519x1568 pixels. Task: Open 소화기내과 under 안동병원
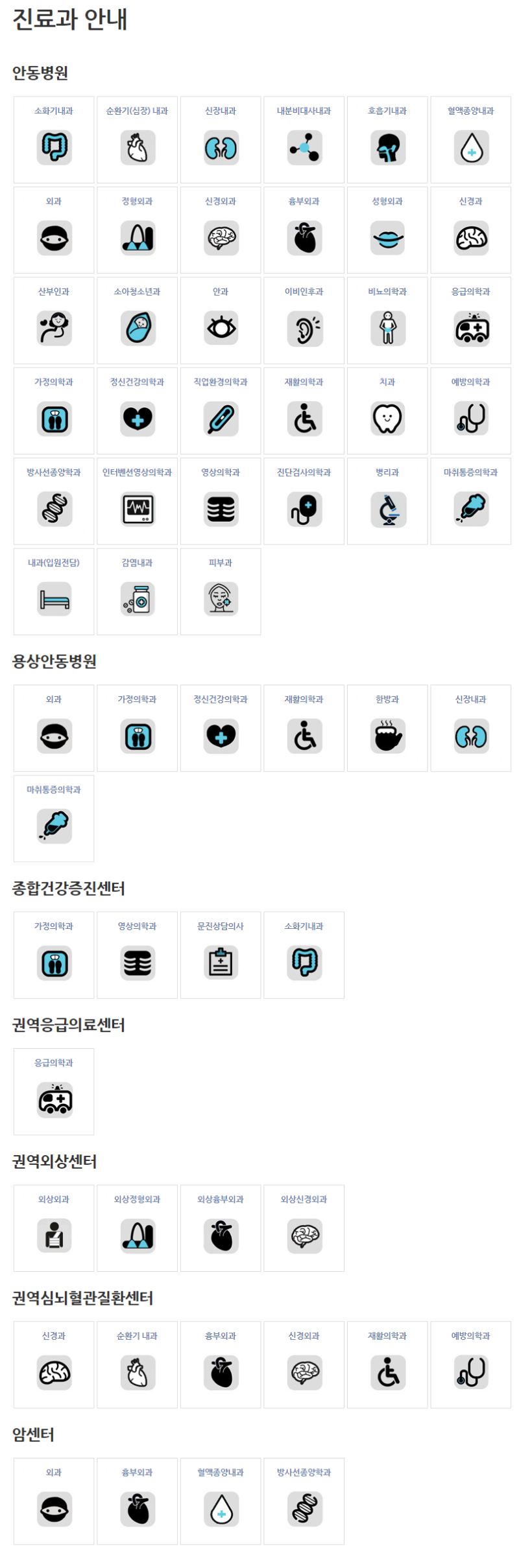(x=54, y=139)
